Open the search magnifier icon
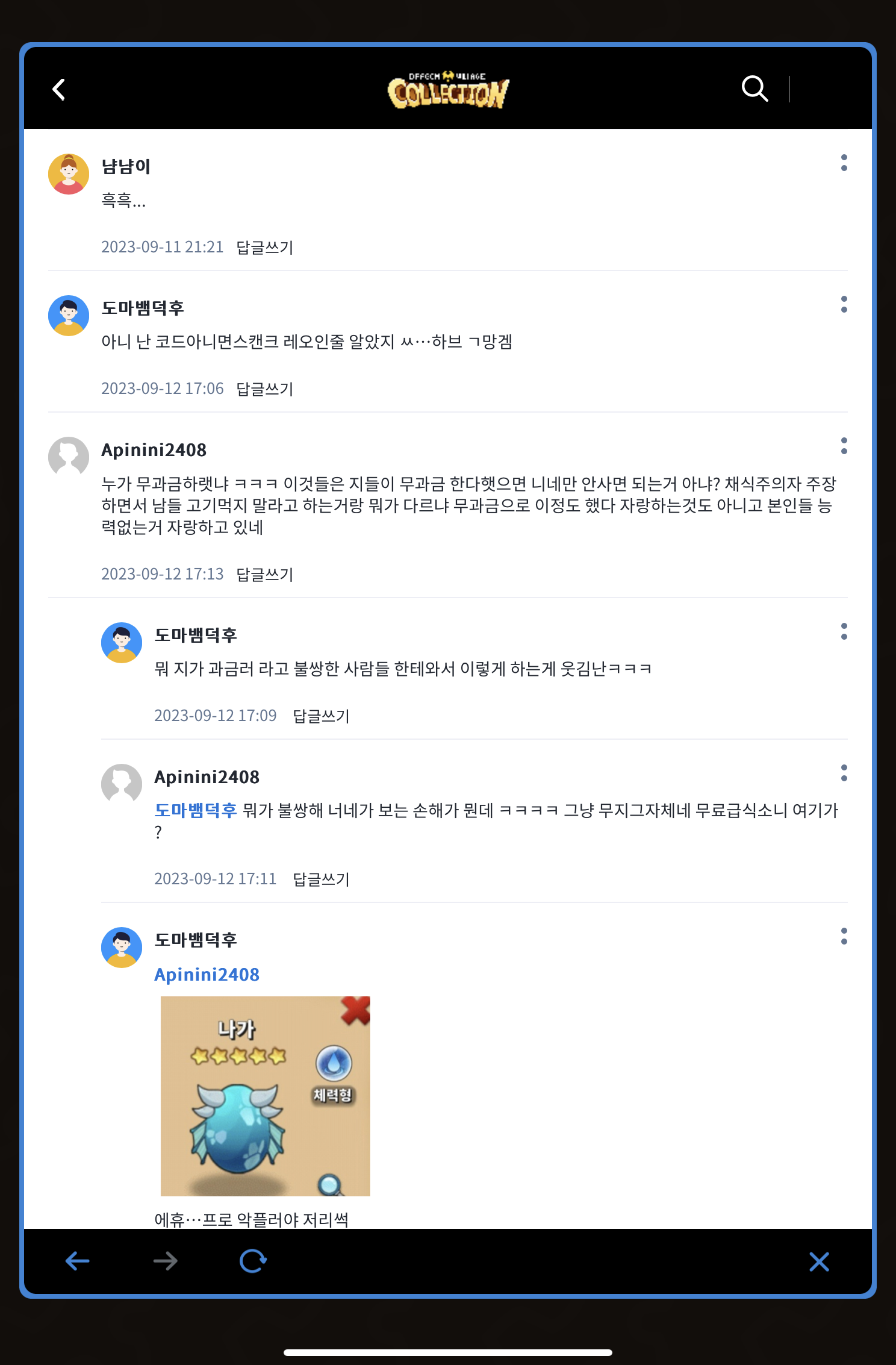 coord(754,89)
